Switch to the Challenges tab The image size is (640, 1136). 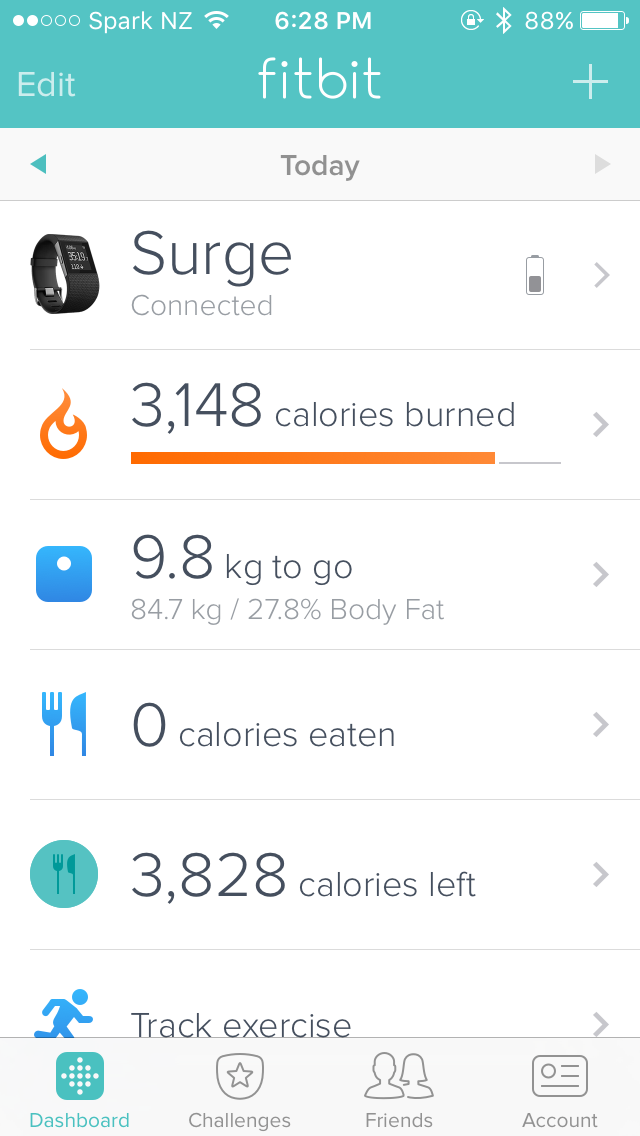click(x=239, y=1090)
